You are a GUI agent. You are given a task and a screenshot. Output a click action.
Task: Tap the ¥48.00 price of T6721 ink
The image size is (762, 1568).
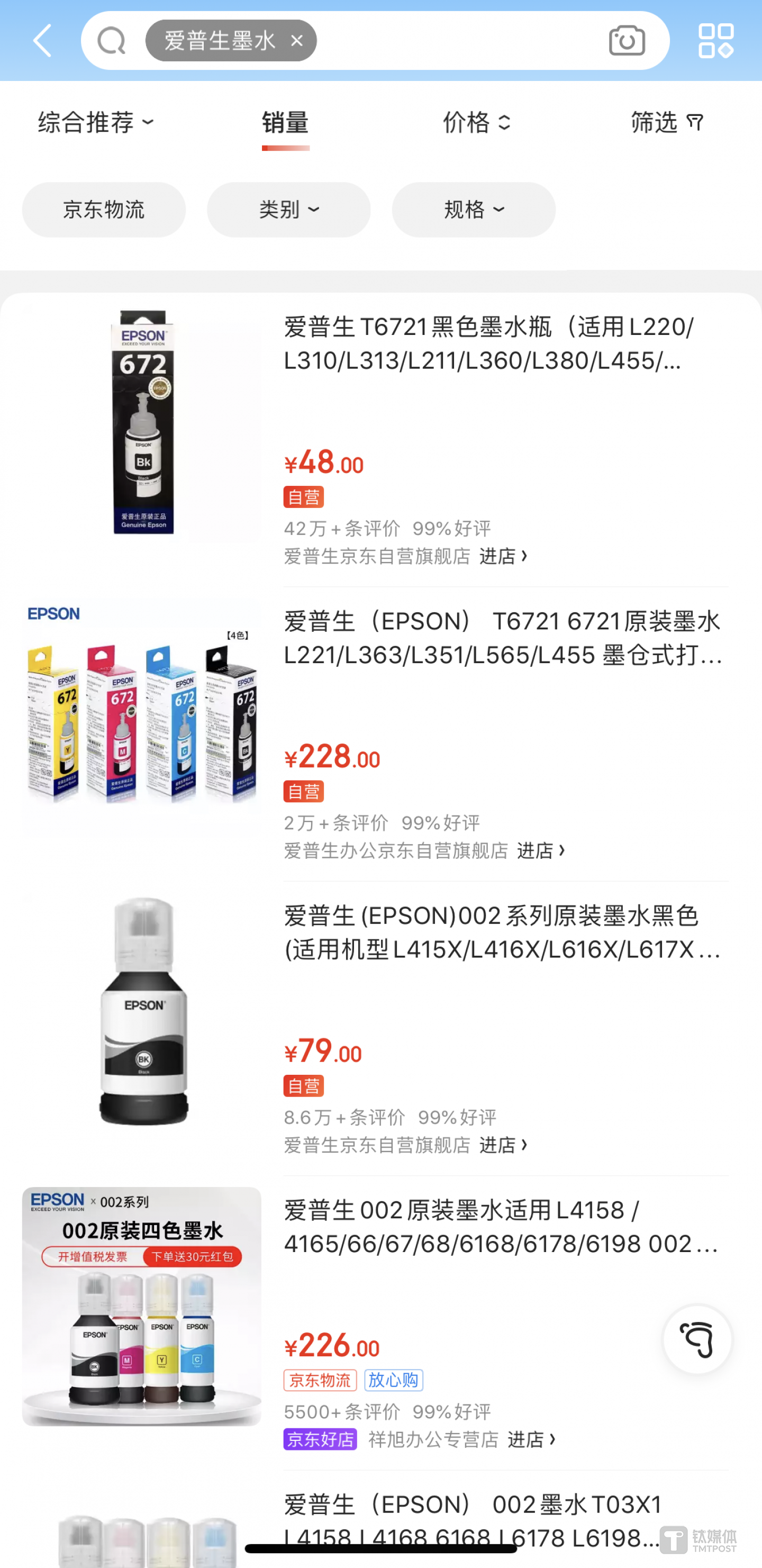click(x=323, y=463)
